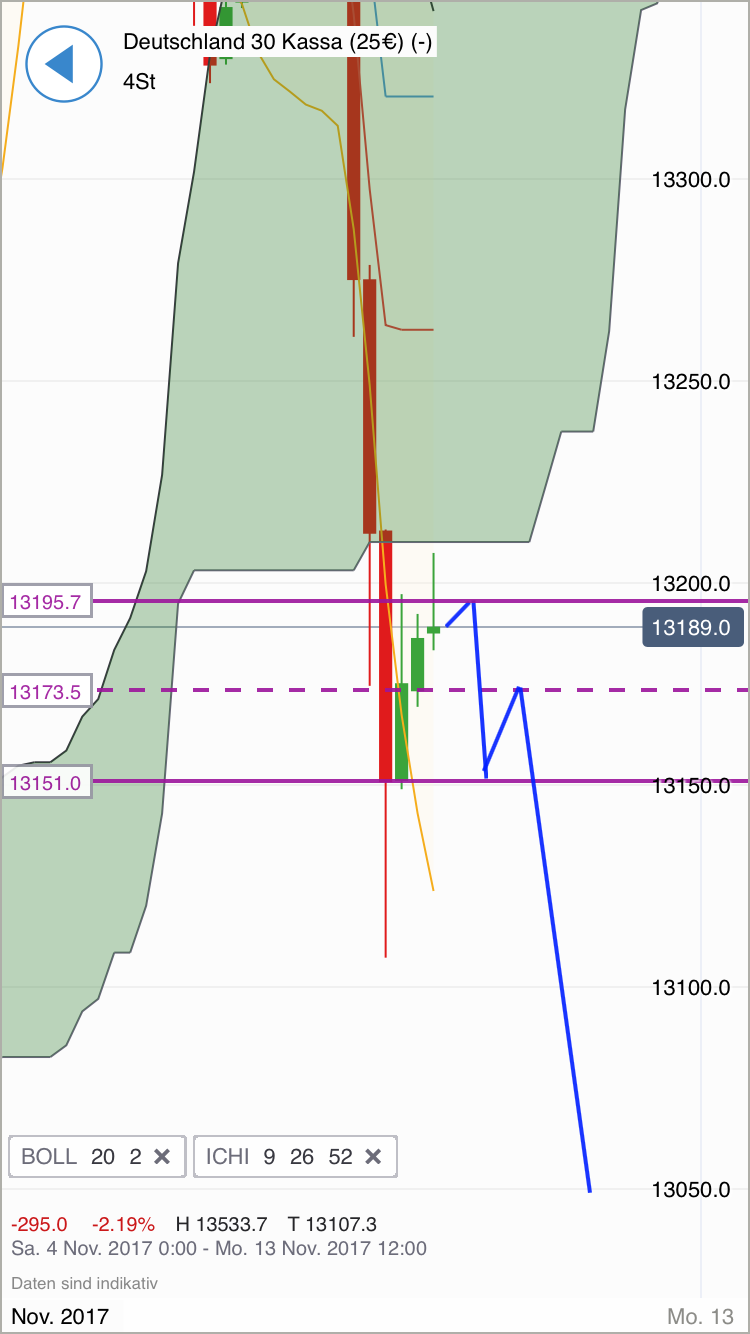750x1334 pixels.
Task: Remove the ICHI 9 26 52 indicator
Action: (373, 1157)
